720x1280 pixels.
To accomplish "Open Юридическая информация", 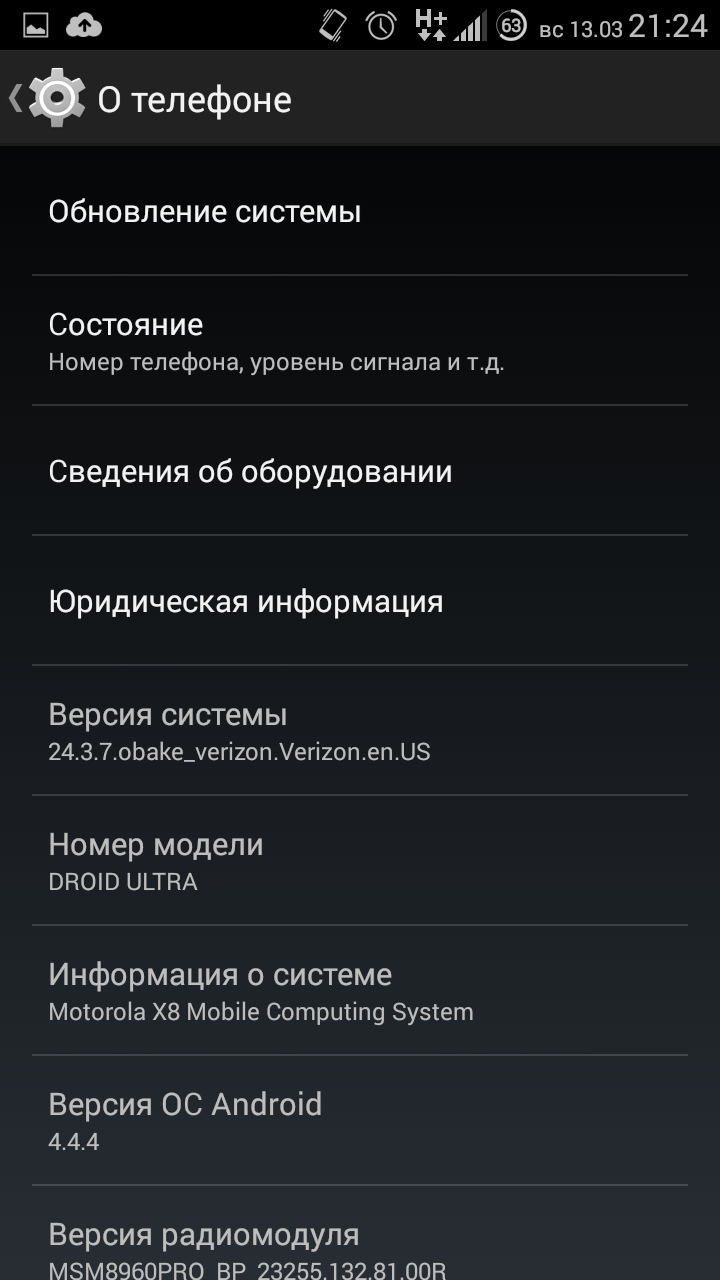I will (360, 600).
